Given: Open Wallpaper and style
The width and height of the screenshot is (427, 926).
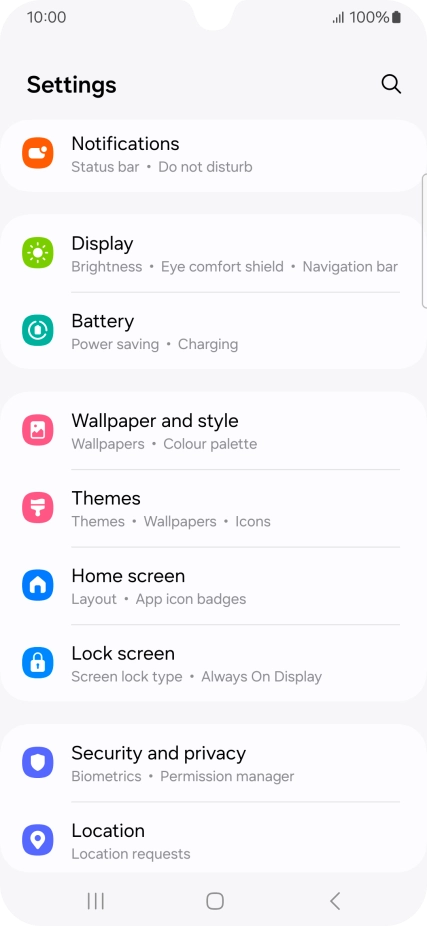Looking at the screenshot, I should click(213, 431).
